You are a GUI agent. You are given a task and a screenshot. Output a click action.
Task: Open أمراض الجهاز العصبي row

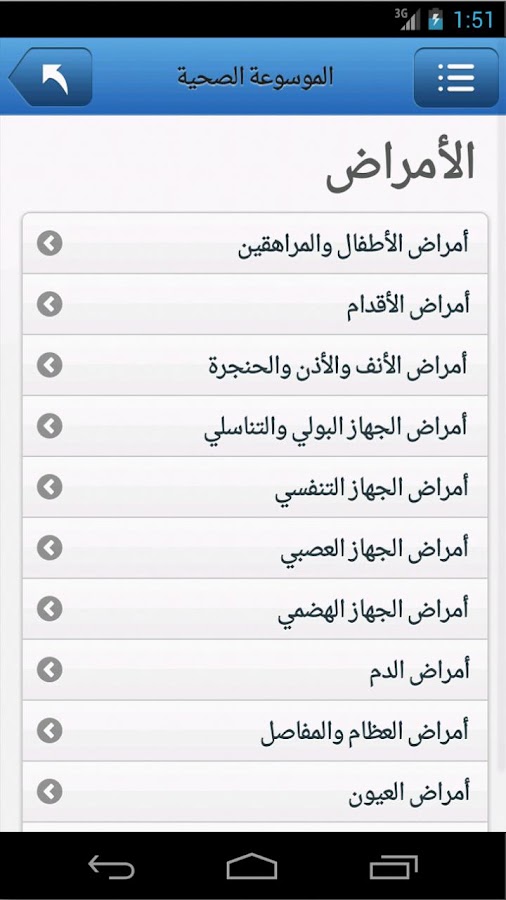pyautogui.click(x=255, y=548)
